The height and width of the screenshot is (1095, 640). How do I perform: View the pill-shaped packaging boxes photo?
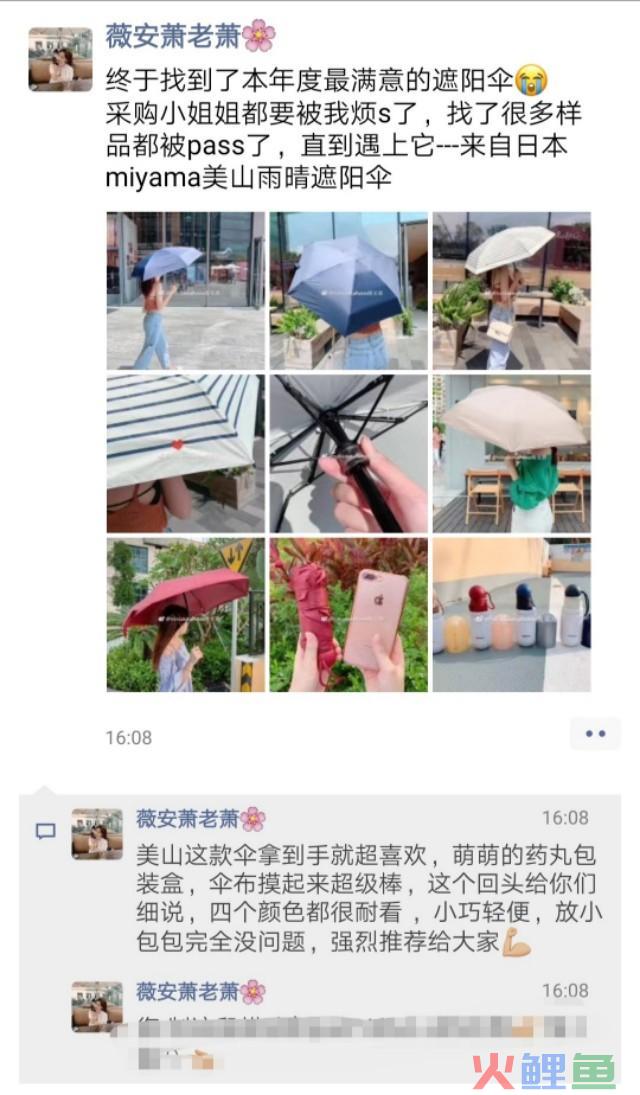[511, 615]
